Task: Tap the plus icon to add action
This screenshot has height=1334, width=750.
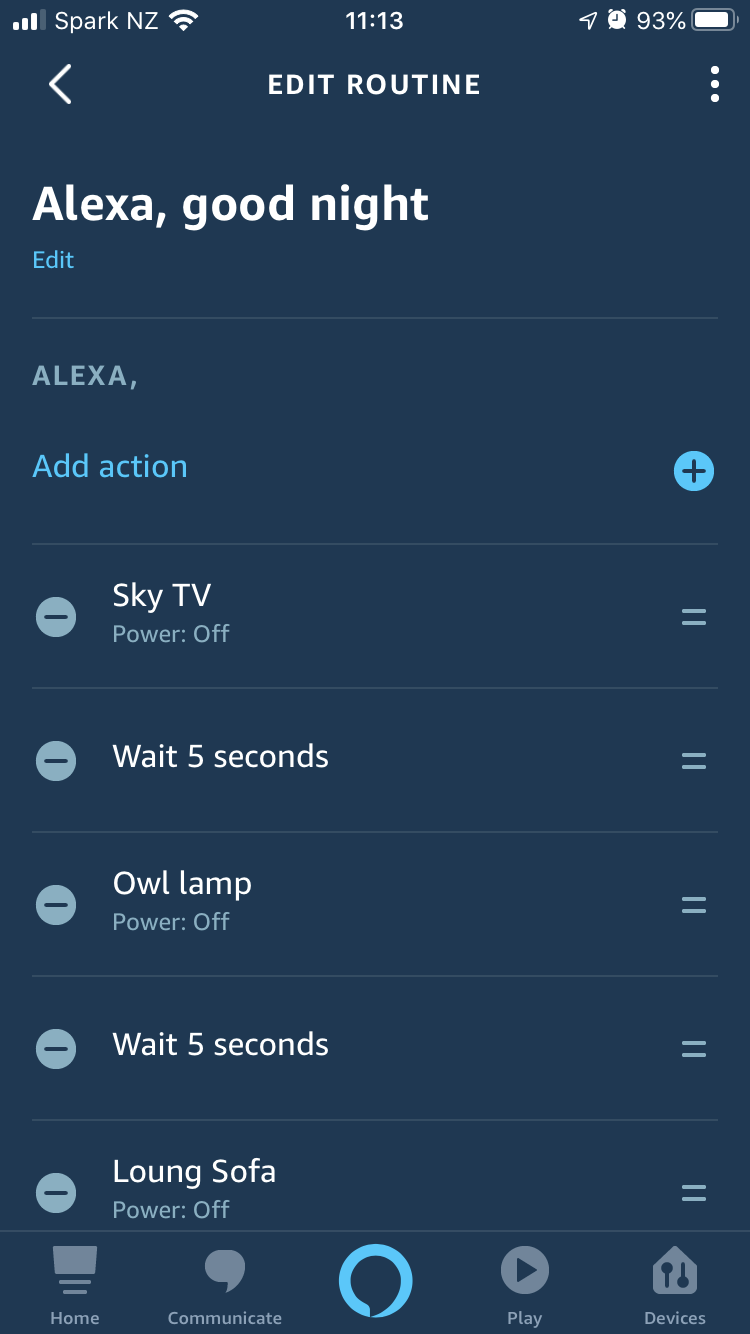Action: [x=694, y=470]
